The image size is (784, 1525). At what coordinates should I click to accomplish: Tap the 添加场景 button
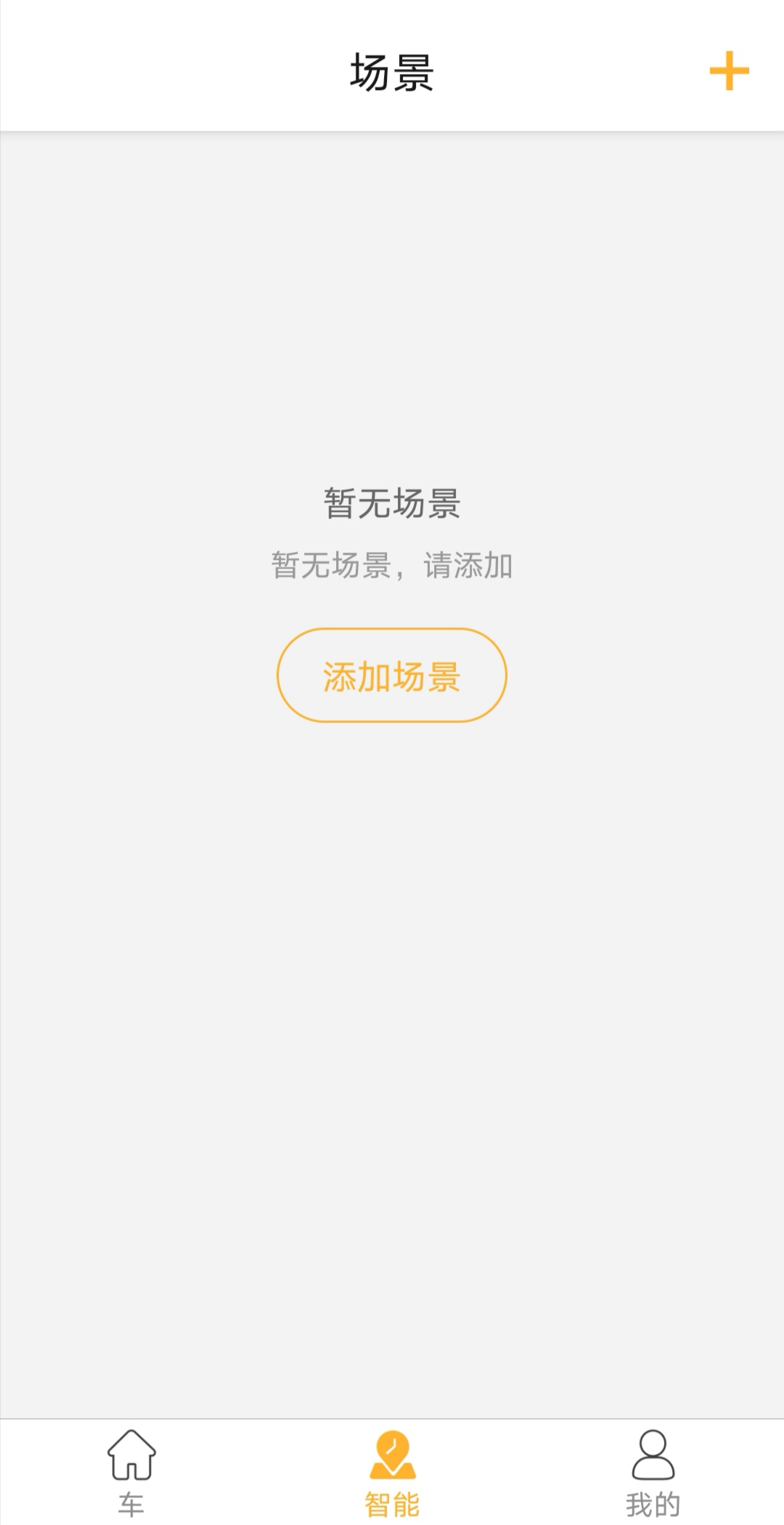[391, 675]
